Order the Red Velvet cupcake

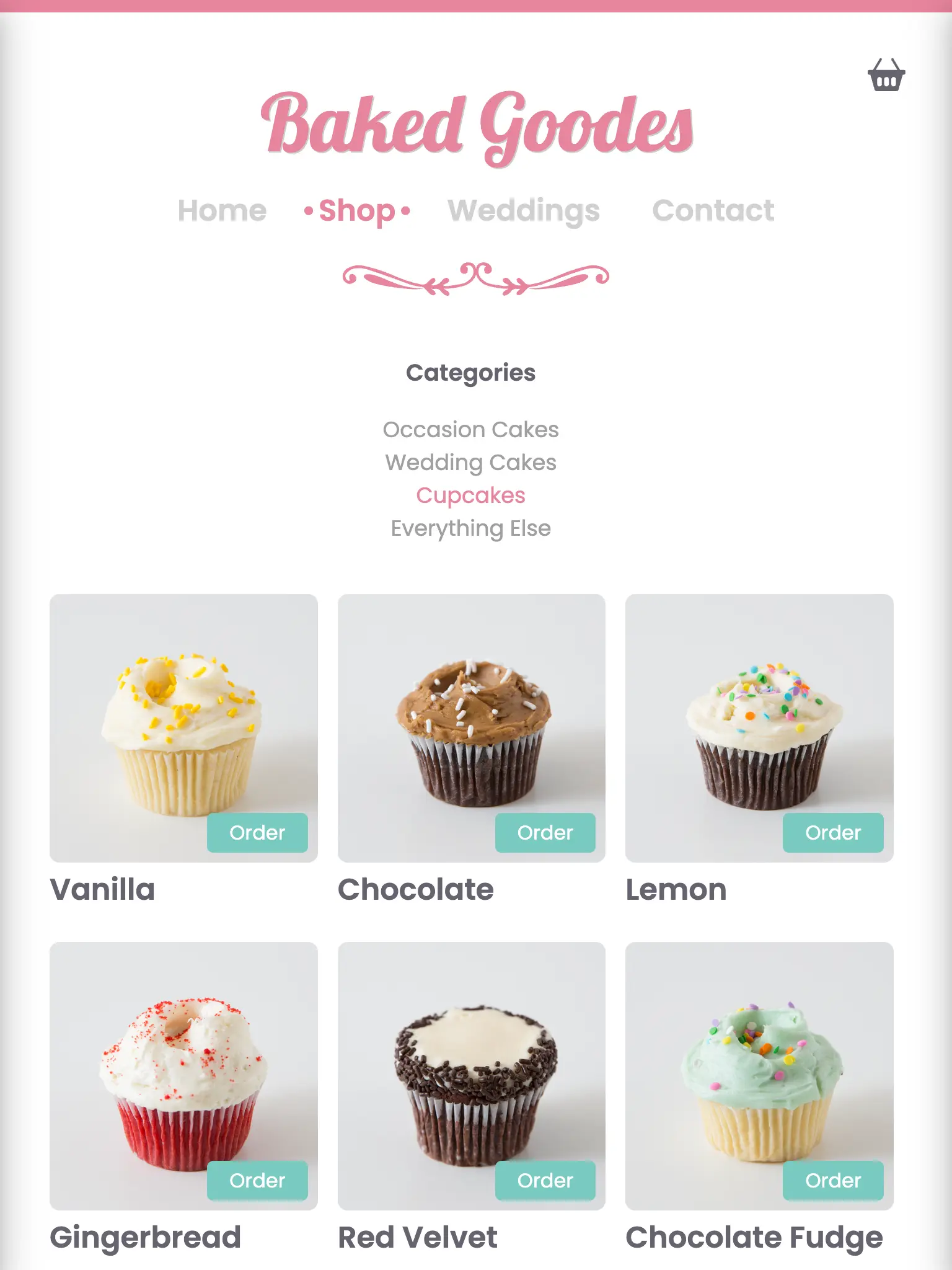(545, 1180)
